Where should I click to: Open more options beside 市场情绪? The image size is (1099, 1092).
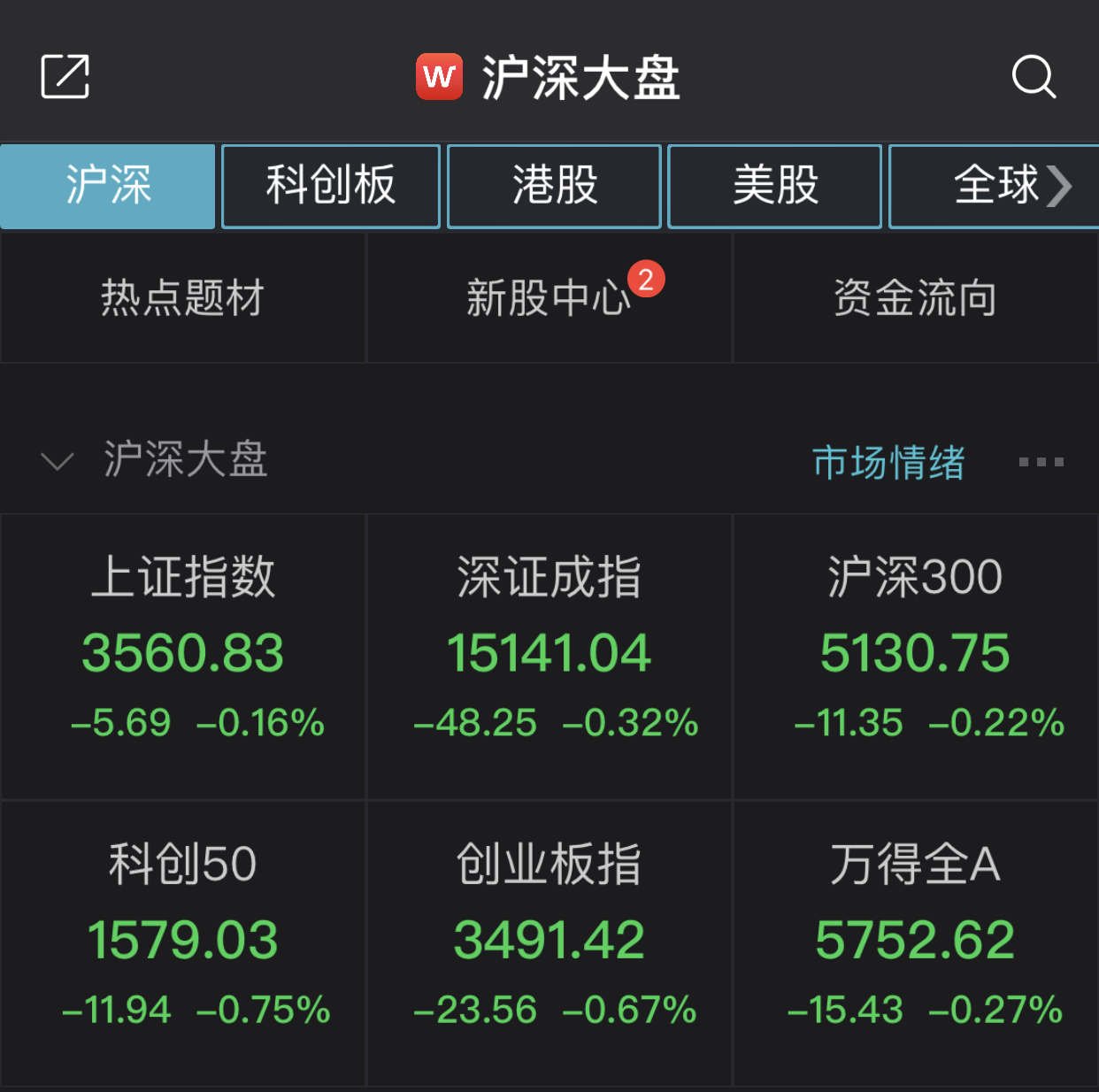coord(1041,462)
